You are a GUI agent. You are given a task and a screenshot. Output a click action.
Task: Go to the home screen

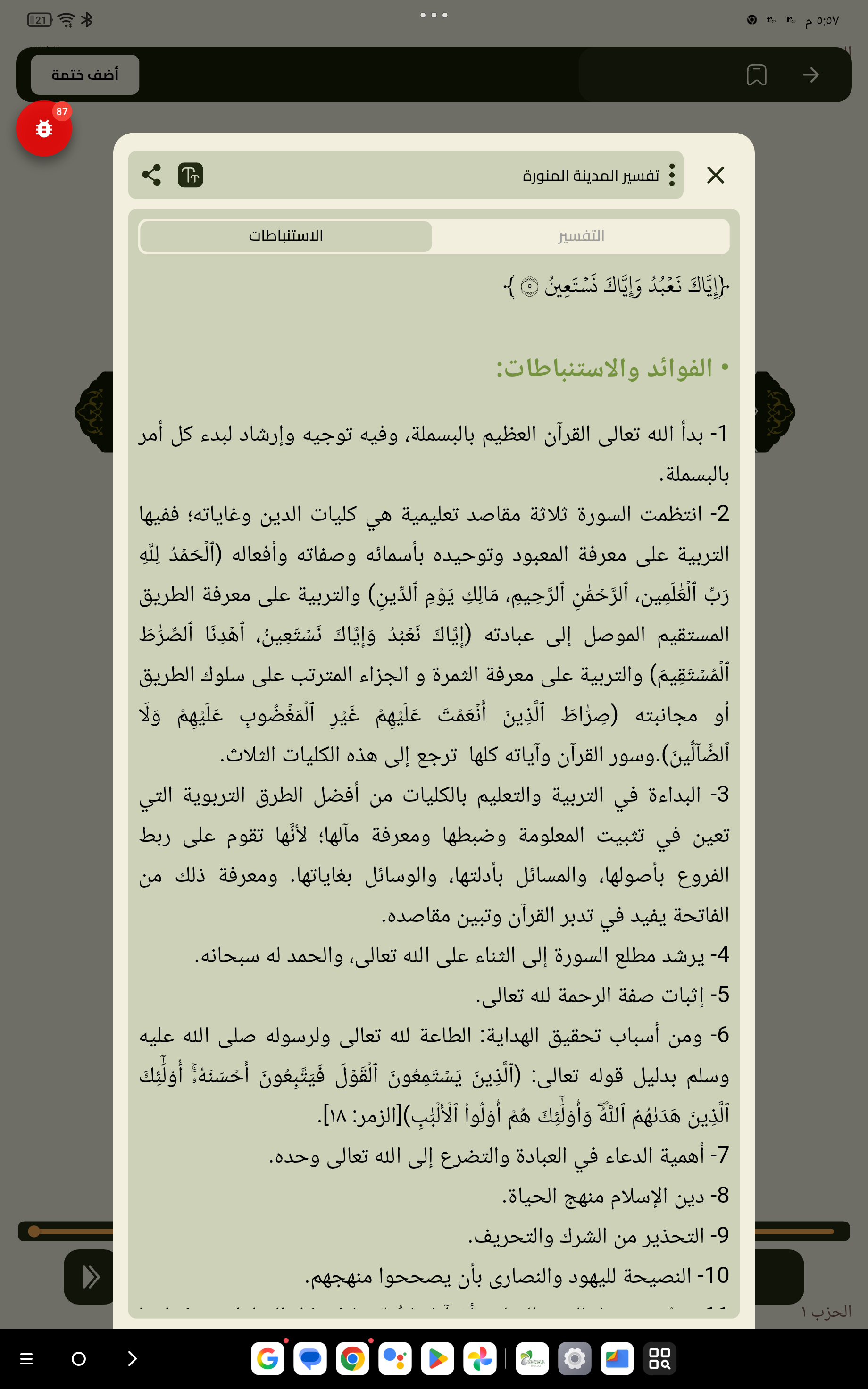[79, 1359]
